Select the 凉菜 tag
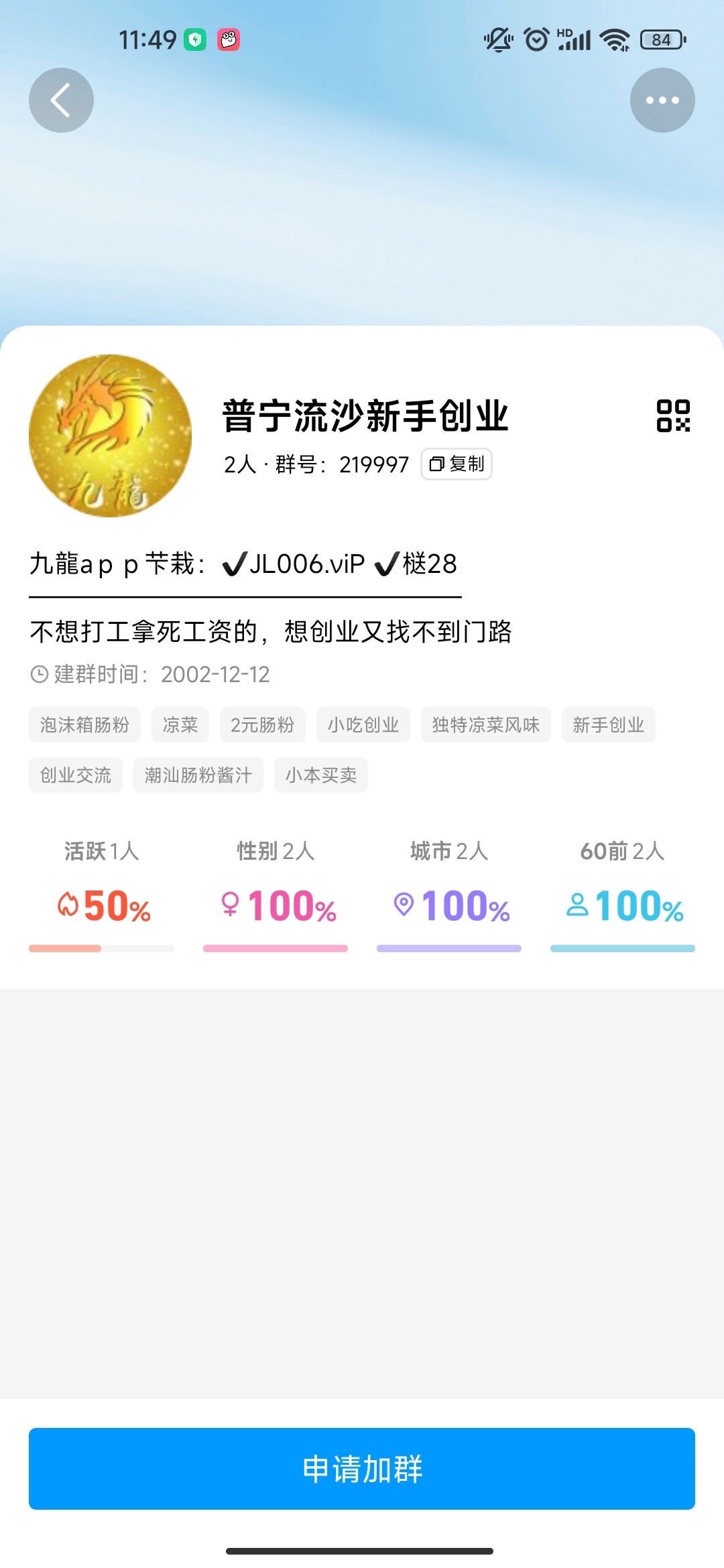 [180, 725]
